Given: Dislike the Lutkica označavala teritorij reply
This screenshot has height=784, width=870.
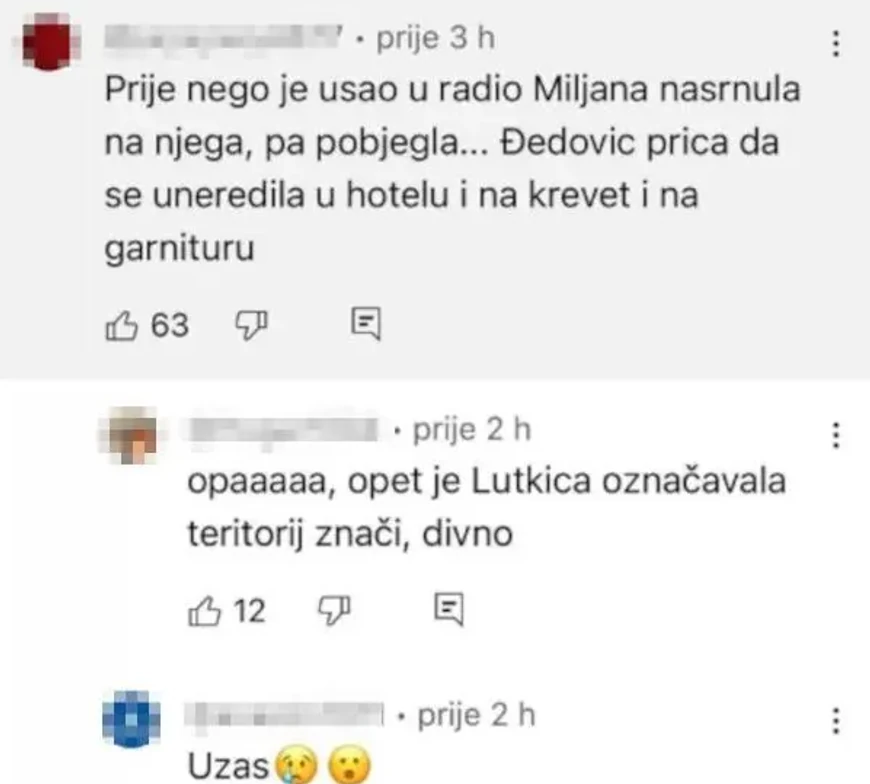Looking at the screenshot, I should click(332, 608).
